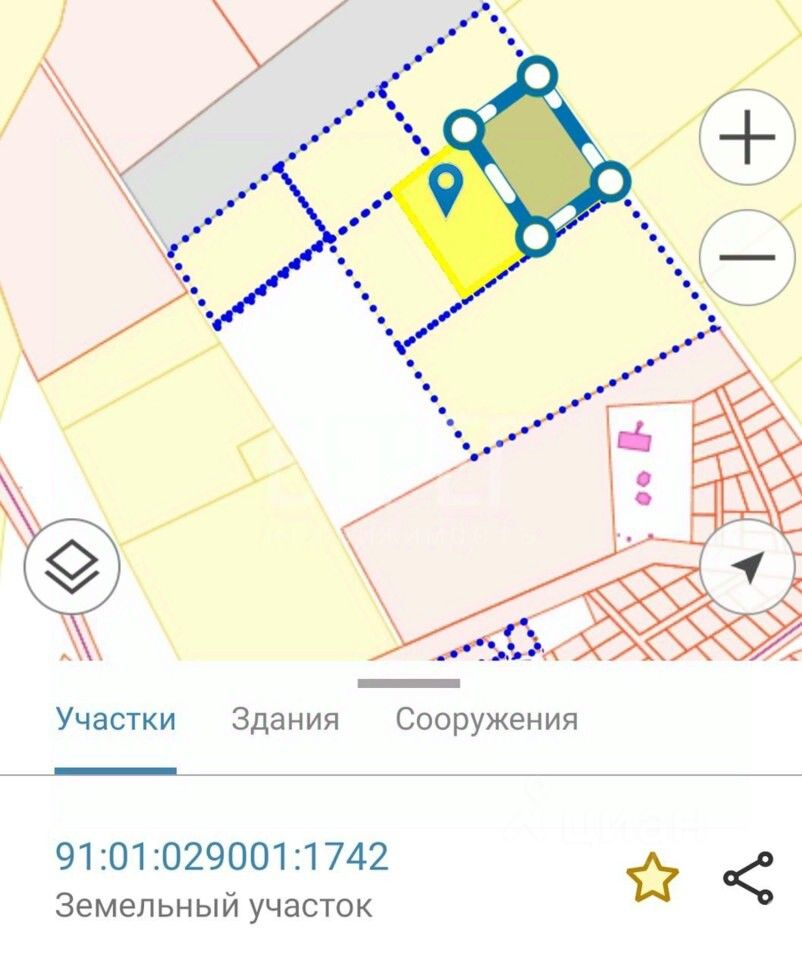
Task: Zoom in on the map
Action: [x=747, y=137]
